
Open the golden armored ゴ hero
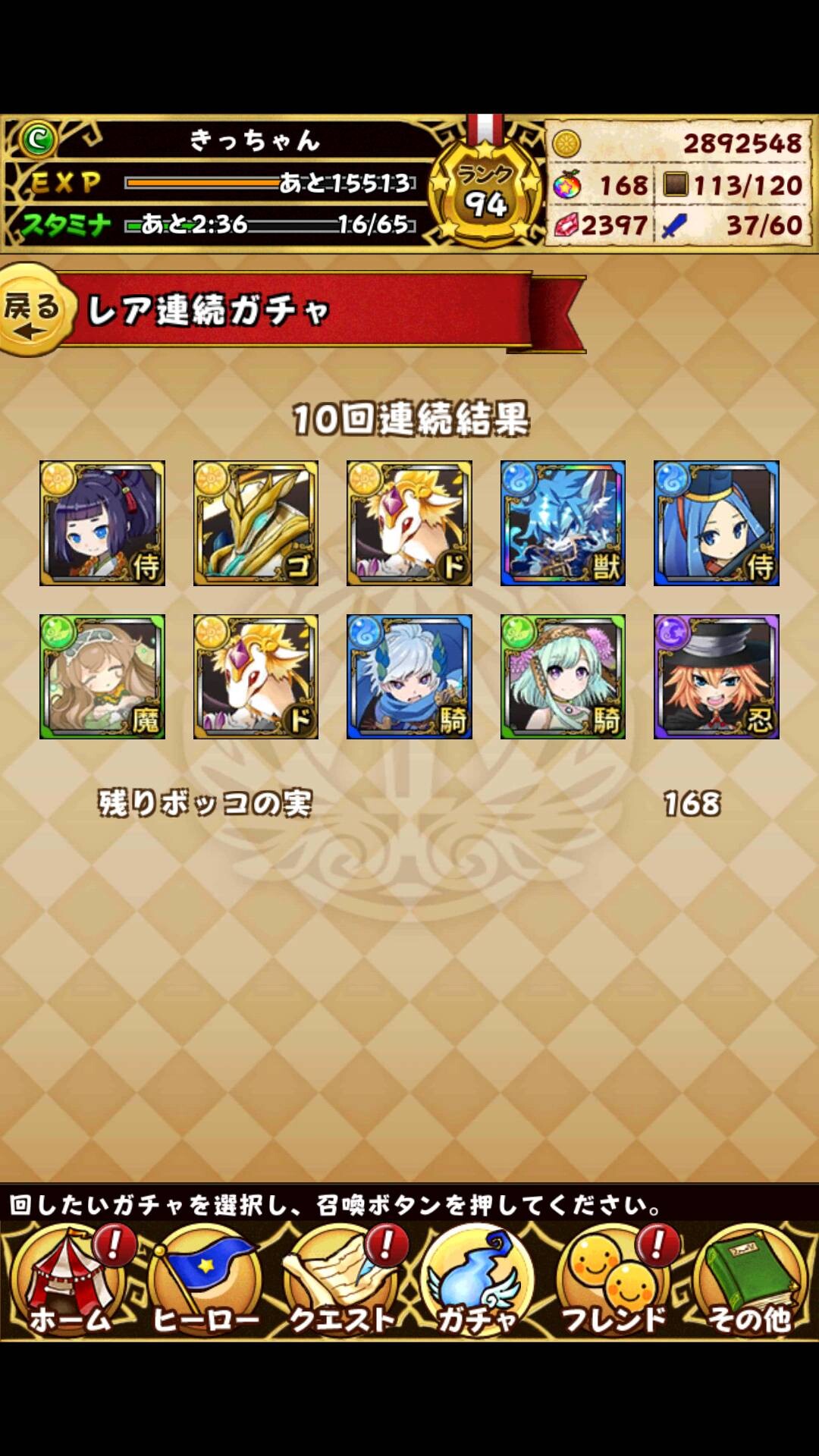[x=256, y=523]
